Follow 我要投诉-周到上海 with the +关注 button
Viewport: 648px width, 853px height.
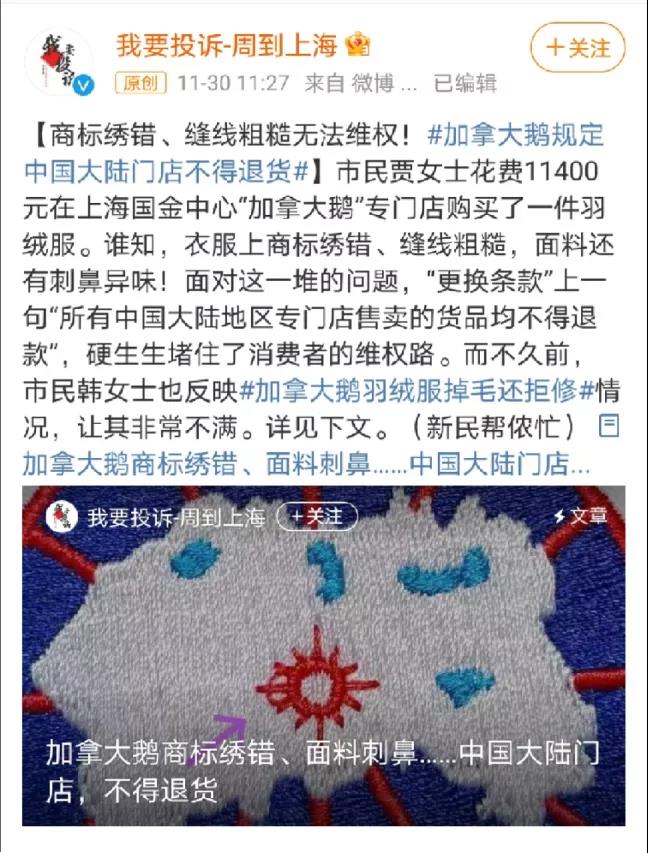click(577, 47)
